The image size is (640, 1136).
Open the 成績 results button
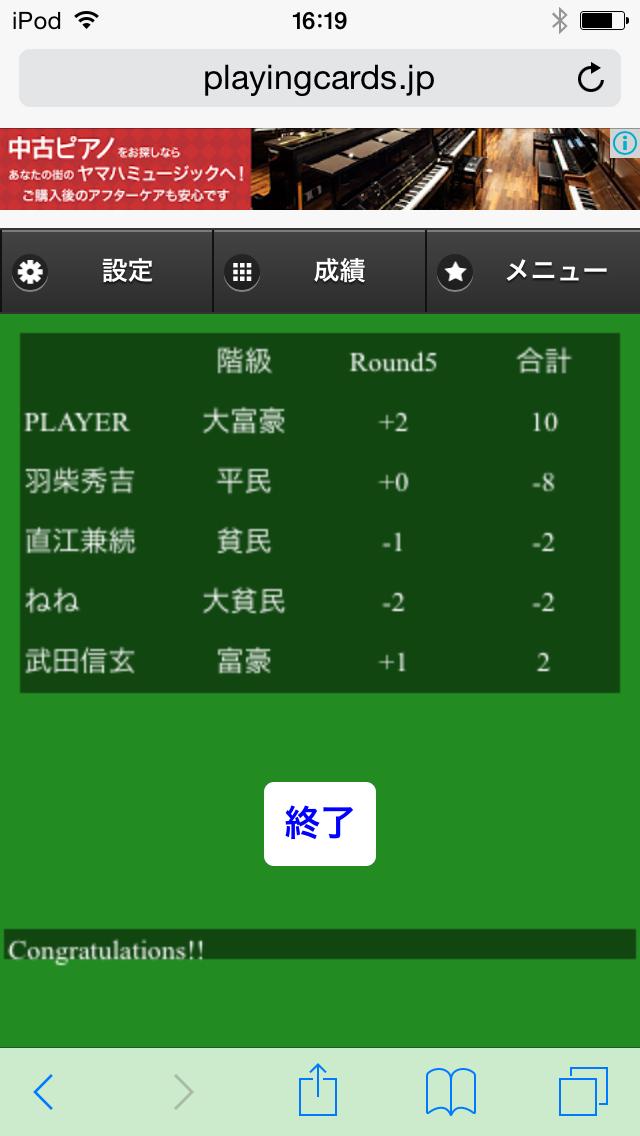[319, 271]
